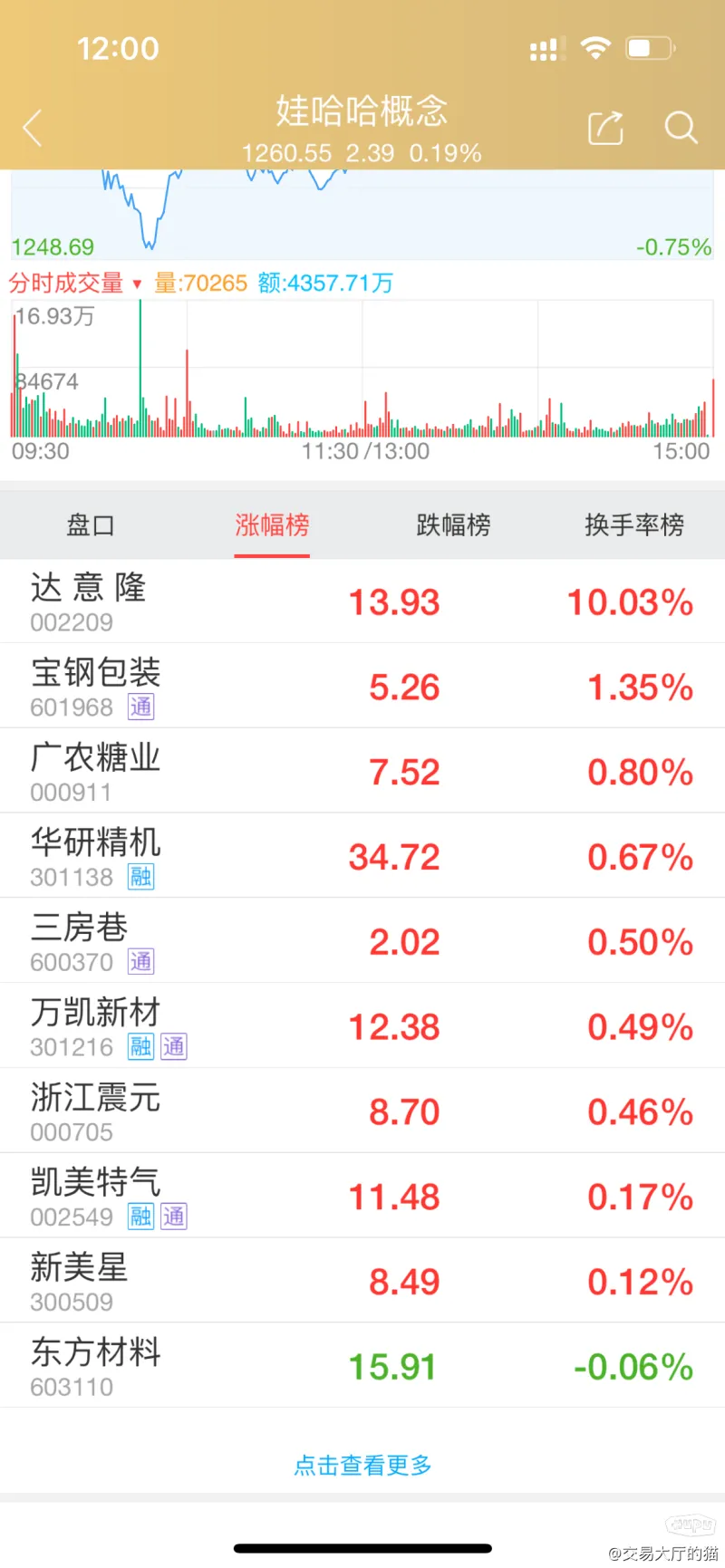Open stock 华研精机 301138
Screen dimensions: 725x1568
(362, 856)
